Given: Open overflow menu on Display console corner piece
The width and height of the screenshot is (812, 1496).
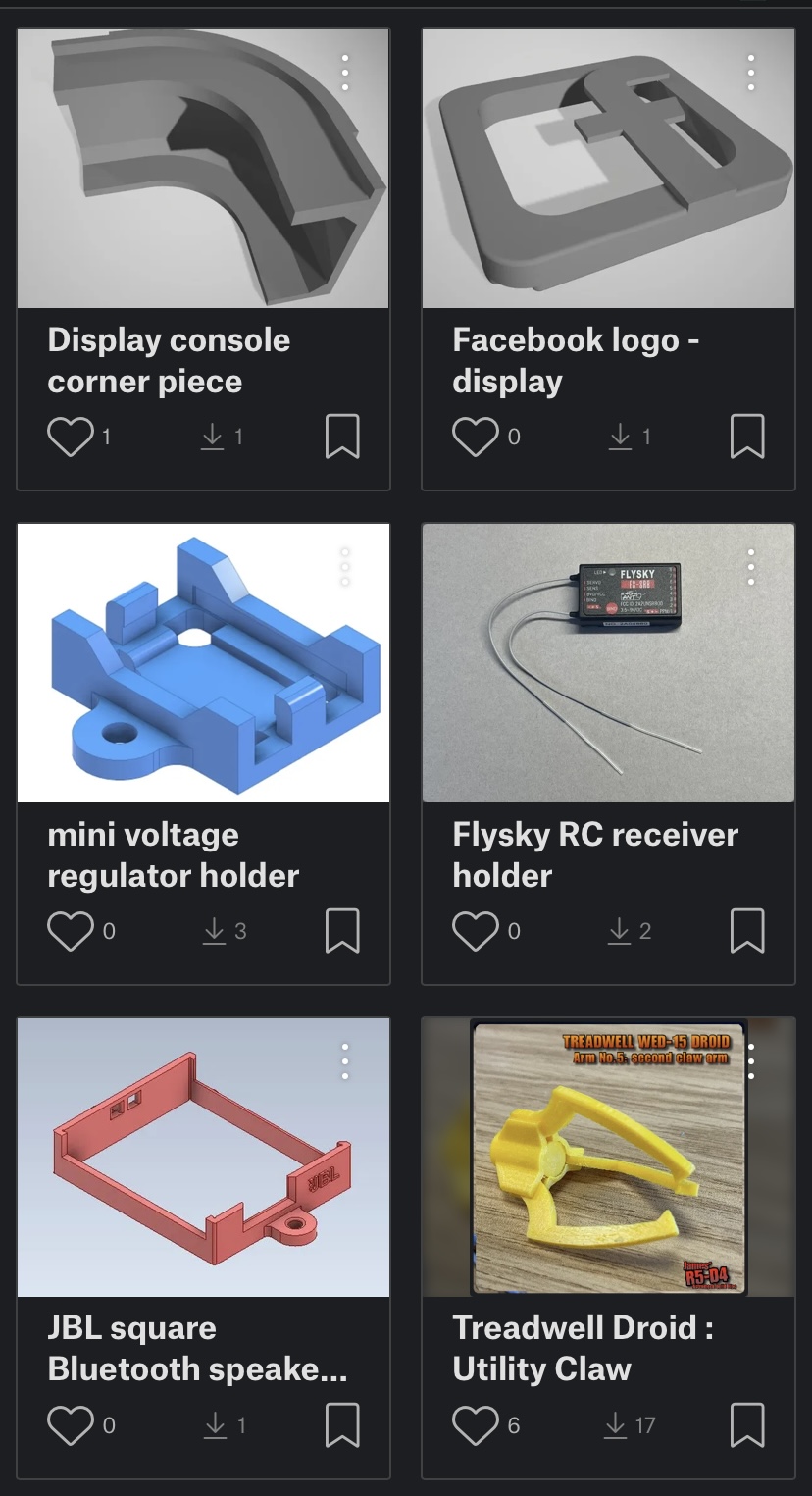Looking at the screenshot, I should pos(345,74).
